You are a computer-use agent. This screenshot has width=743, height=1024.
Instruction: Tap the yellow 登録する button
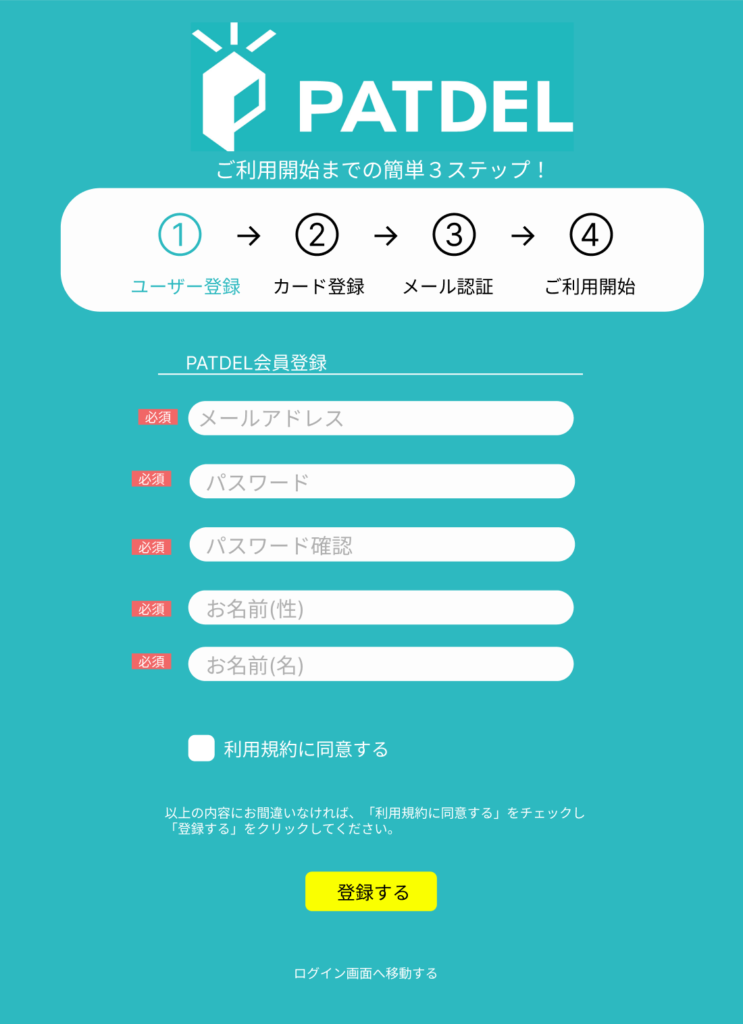pyautogui.click(x=371, y=892)
